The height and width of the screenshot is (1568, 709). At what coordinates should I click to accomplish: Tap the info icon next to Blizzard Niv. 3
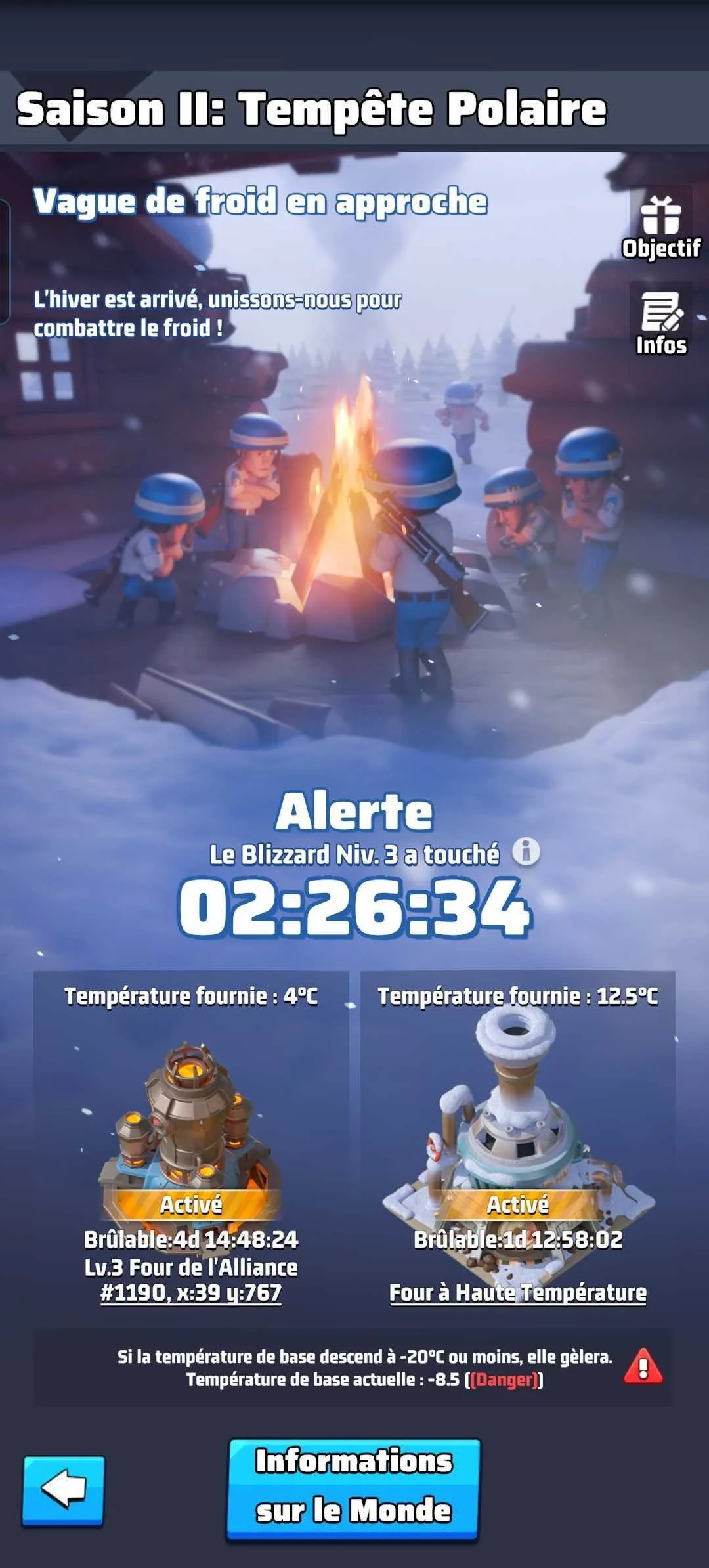pos(526,852)
